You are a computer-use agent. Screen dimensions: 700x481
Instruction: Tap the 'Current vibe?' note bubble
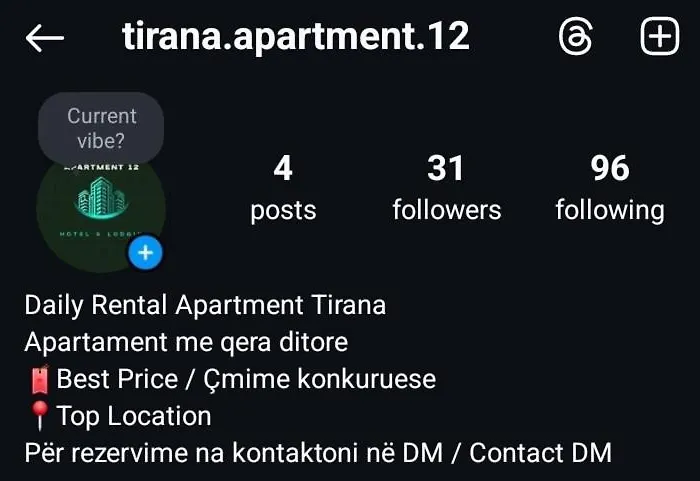click(101, 128)
